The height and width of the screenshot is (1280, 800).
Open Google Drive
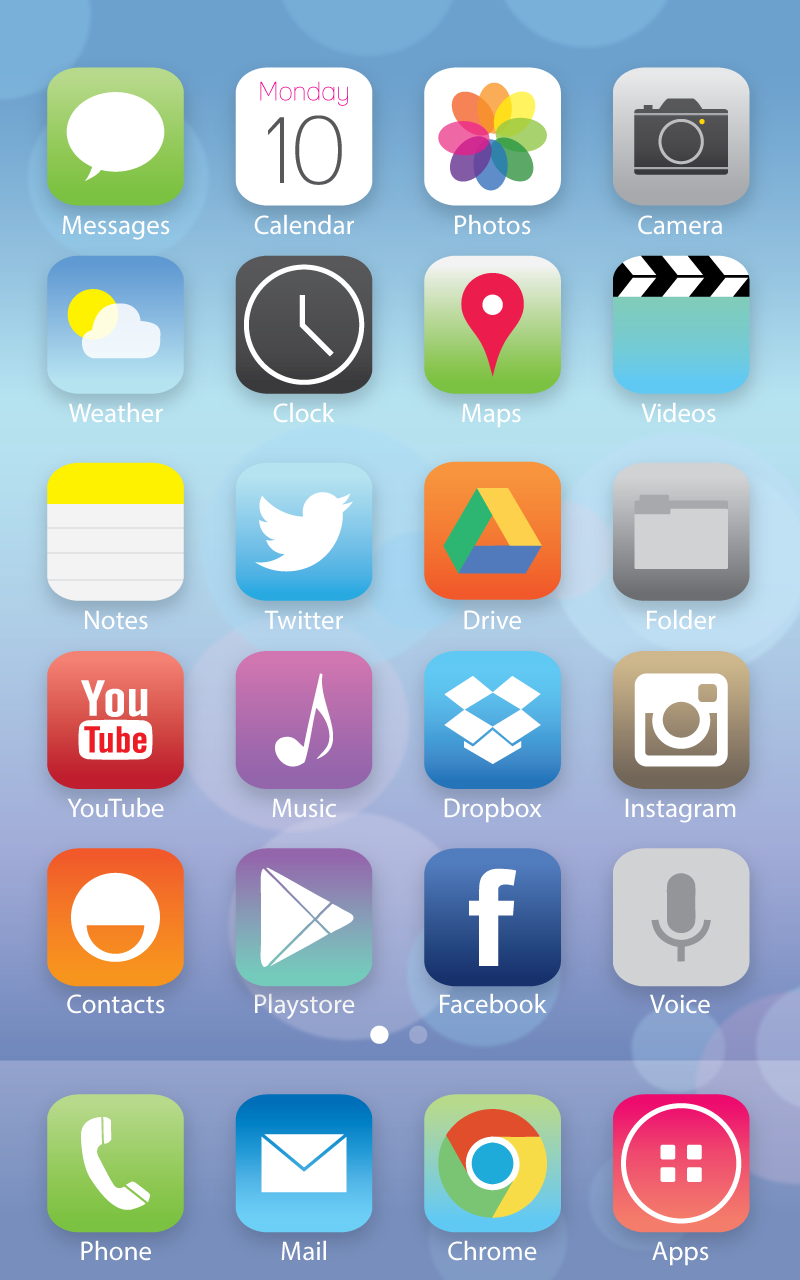492,531
